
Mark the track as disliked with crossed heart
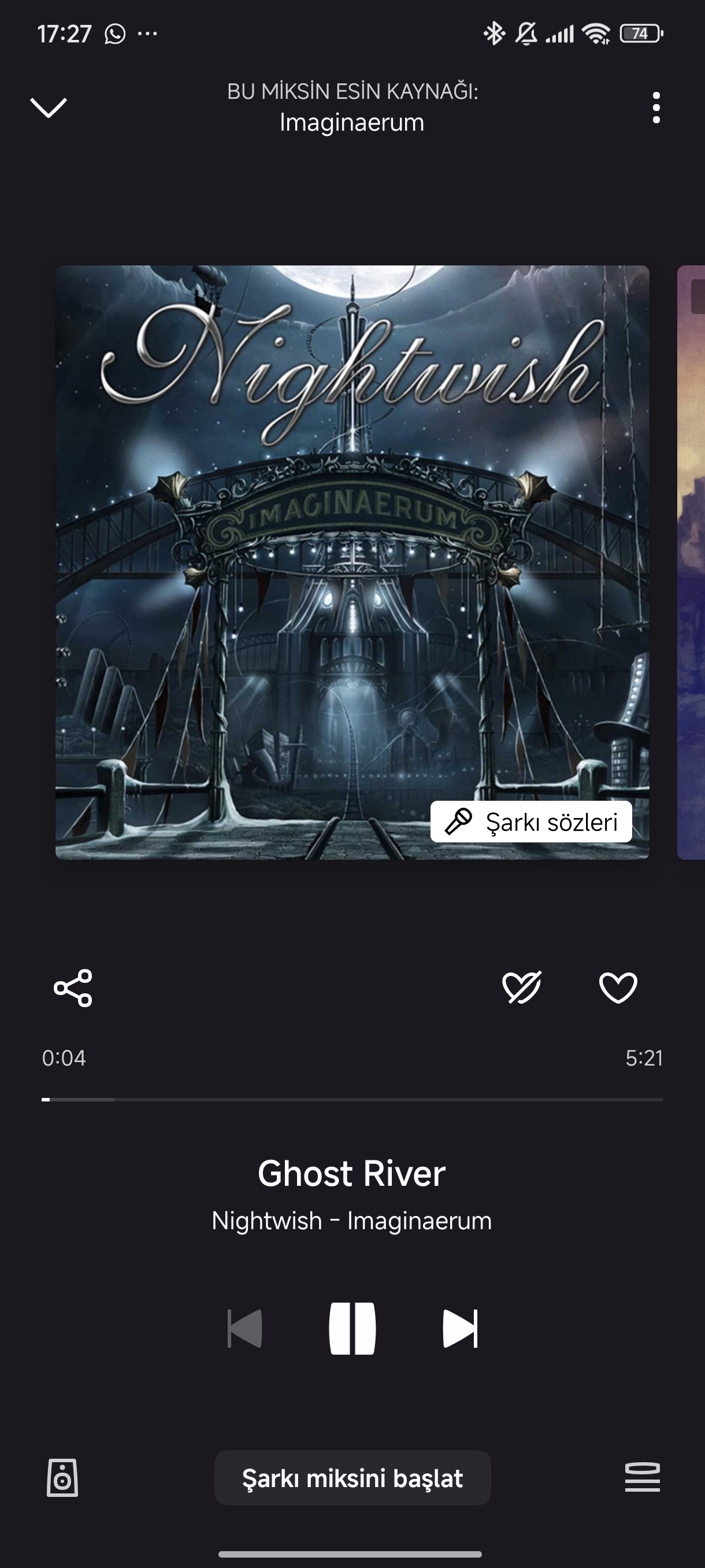point(522,988)
